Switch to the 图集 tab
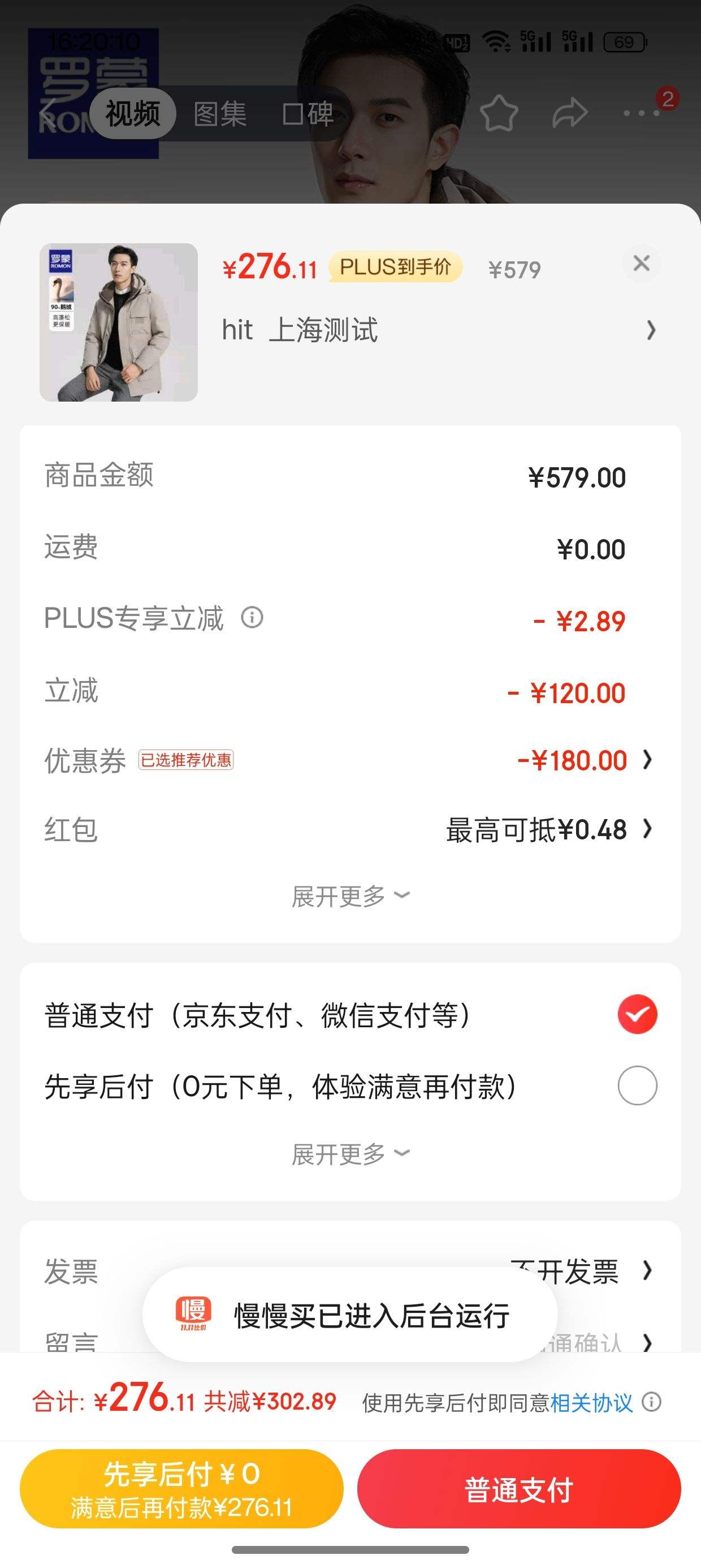The image size is (701, 1568). point(221,113)
